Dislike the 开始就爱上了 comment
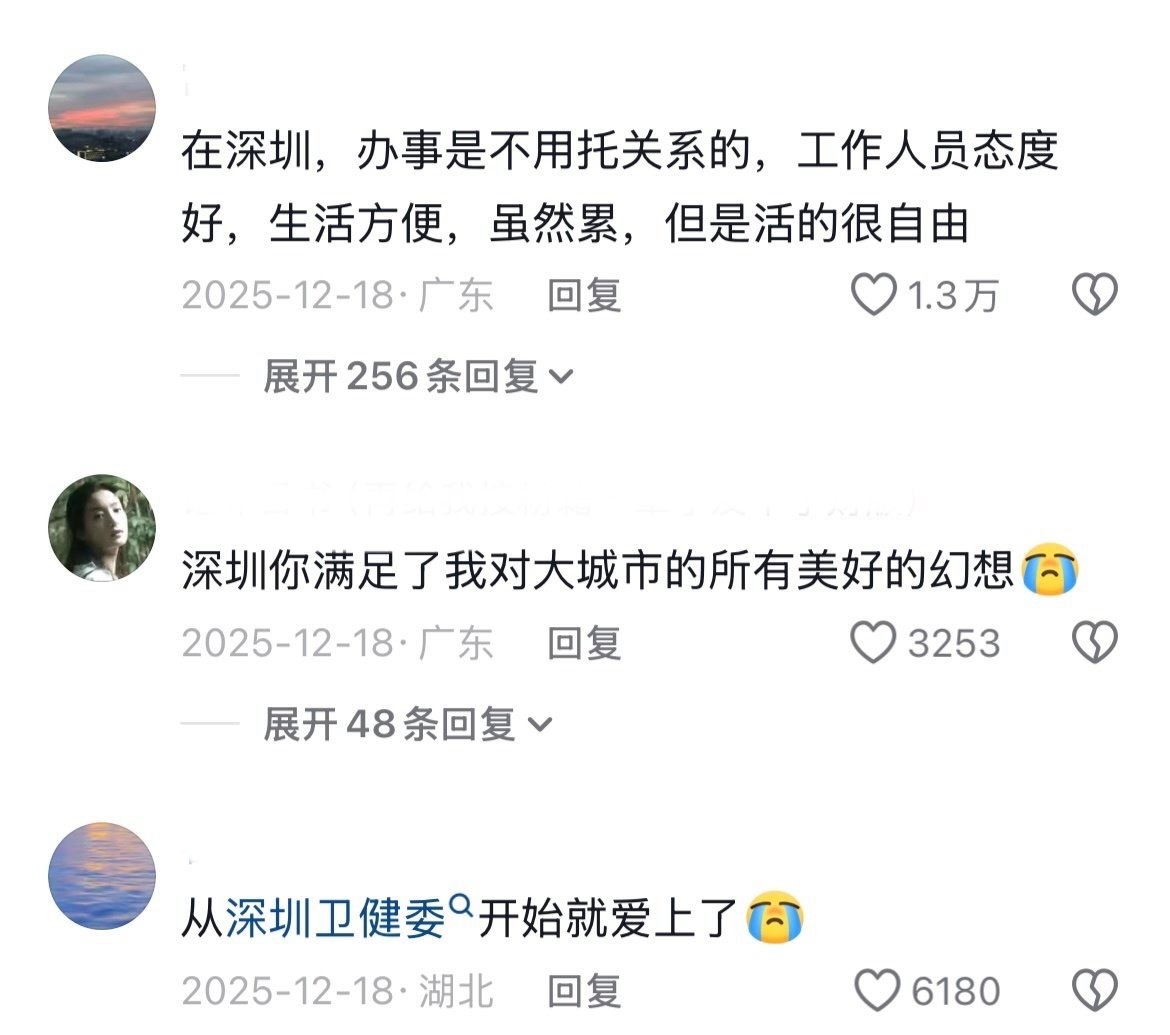The image size is (1170, 1035). pyautogui.click(x=1094, y=991)
